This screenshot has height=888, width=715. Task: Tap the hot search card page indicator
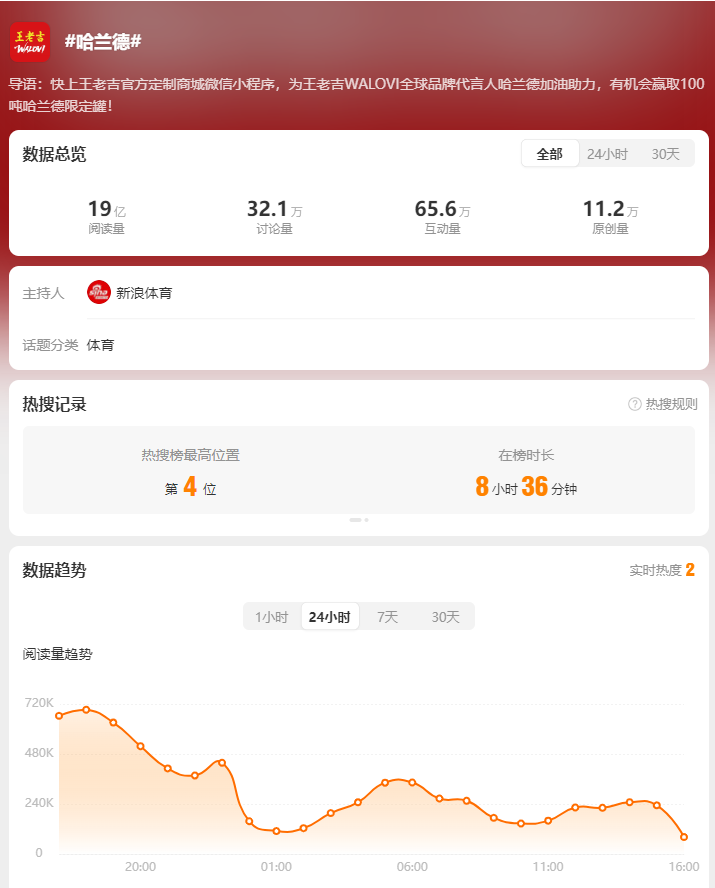tap(359, 520)
